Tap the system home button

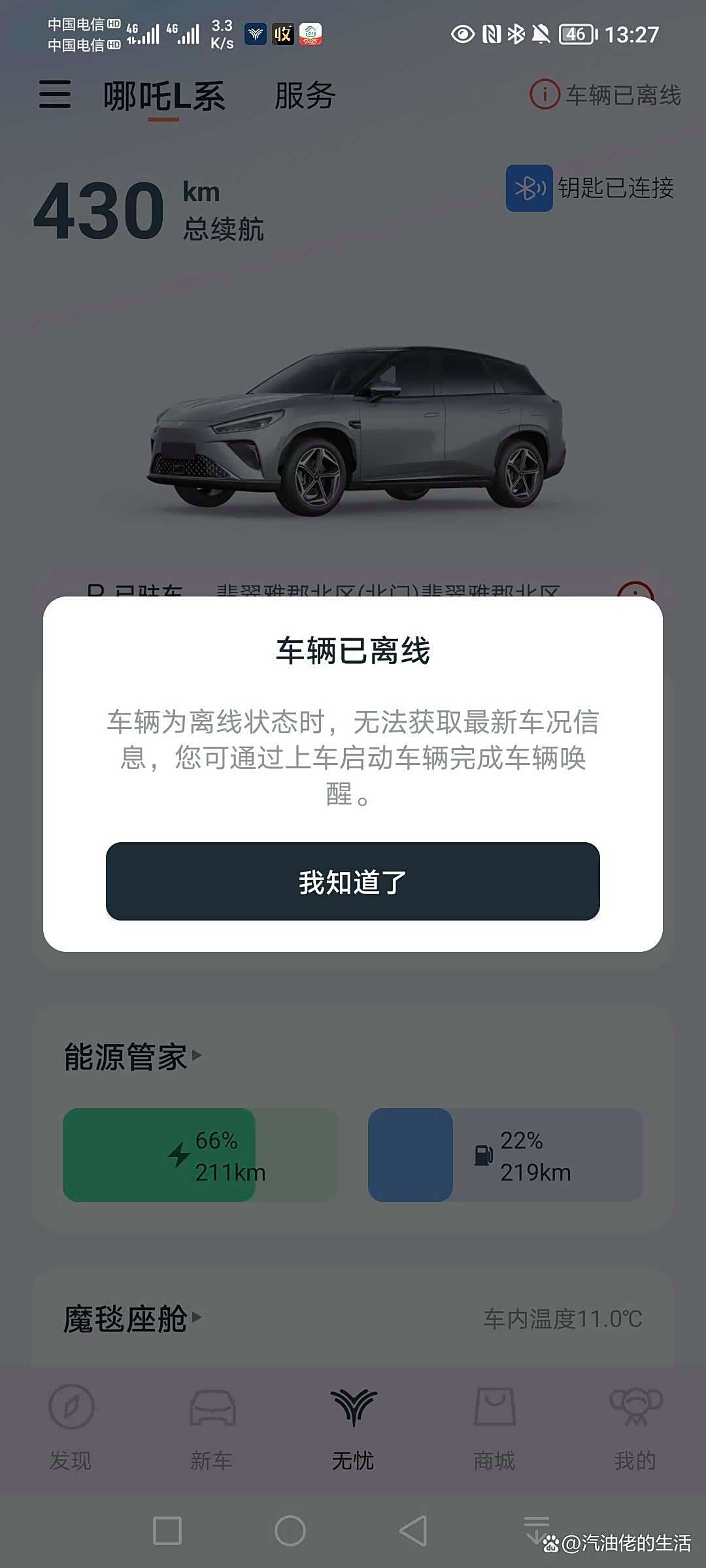[290, 1531]
